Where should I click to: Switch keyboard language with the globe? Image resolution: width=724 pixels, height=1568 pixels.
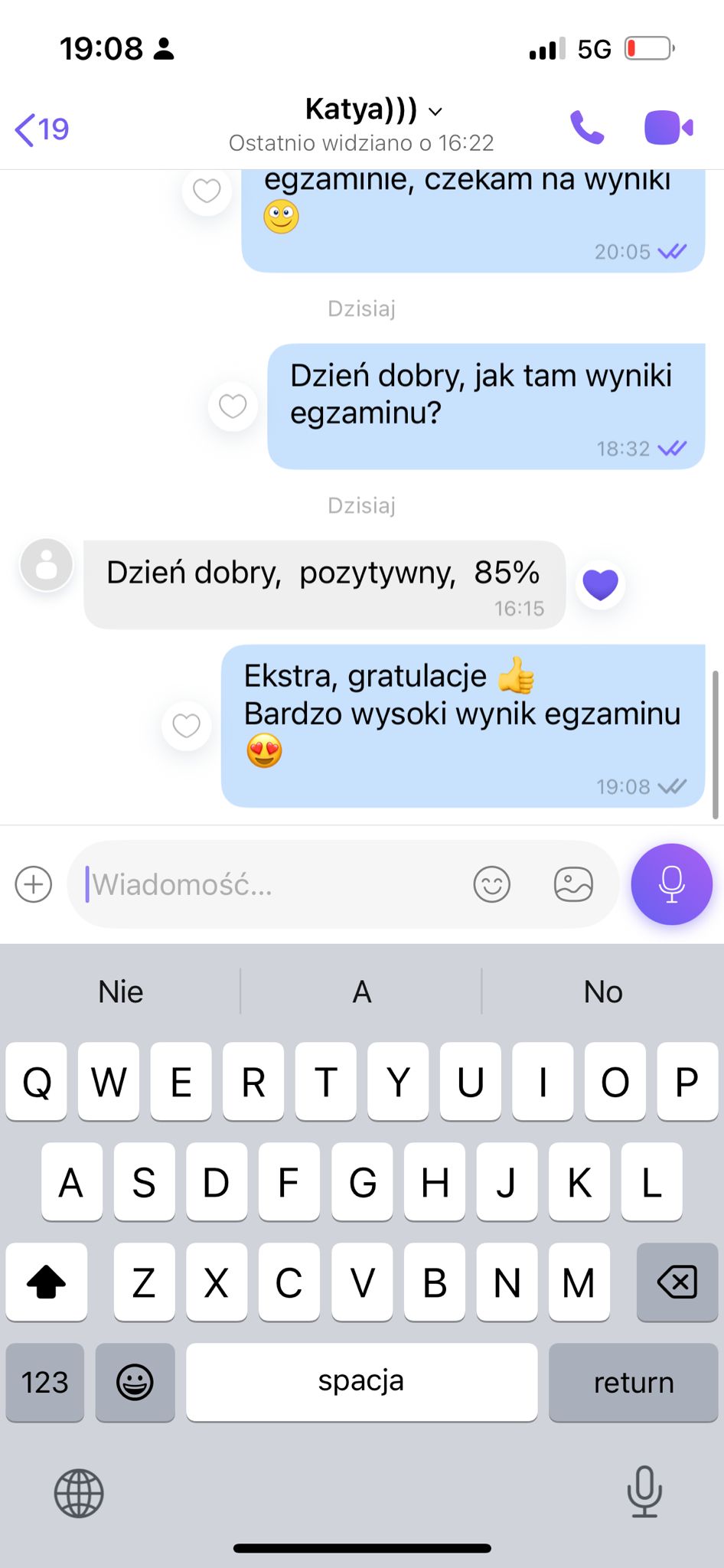(79, 1493)
